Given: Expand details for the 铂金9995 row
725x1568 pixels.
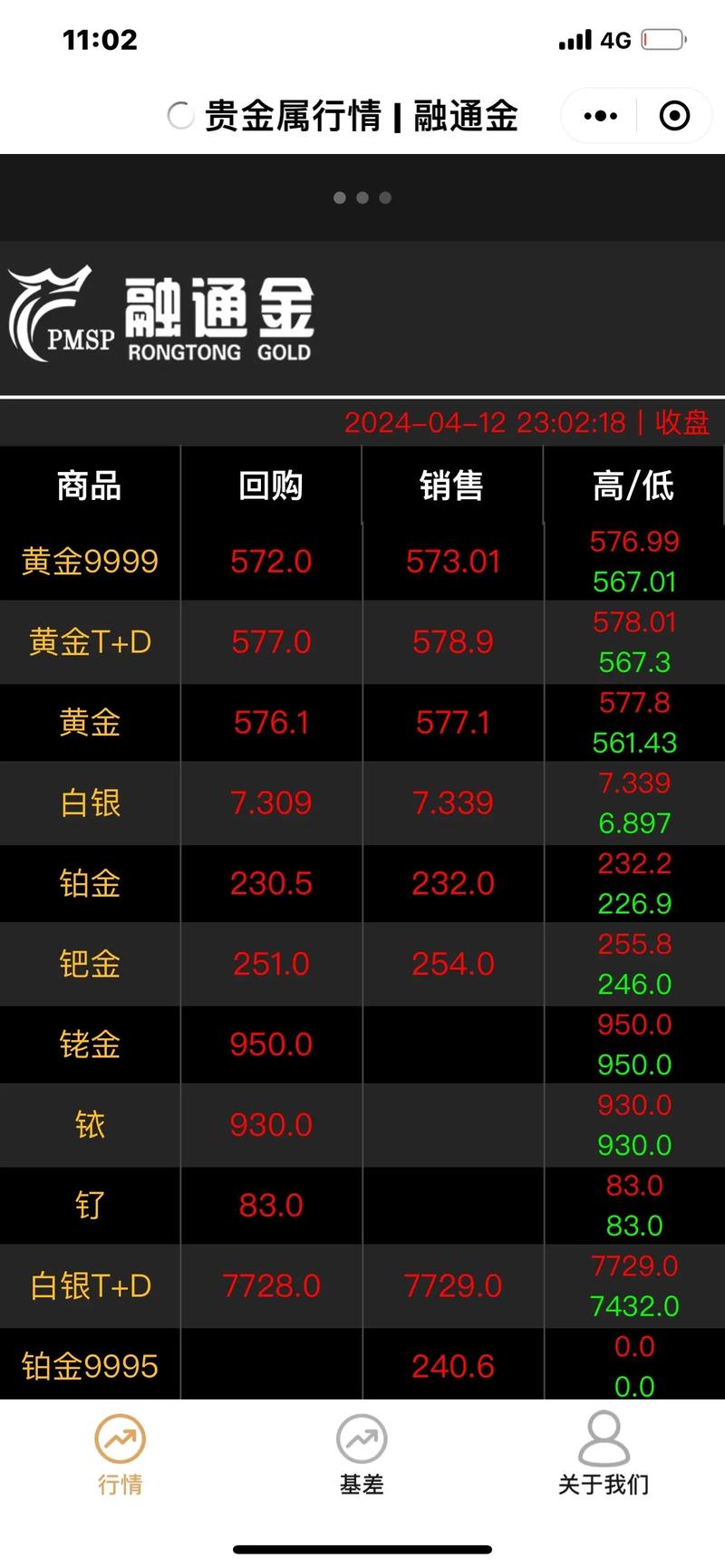Looking at the screenshot, I should pos(90,1365).
